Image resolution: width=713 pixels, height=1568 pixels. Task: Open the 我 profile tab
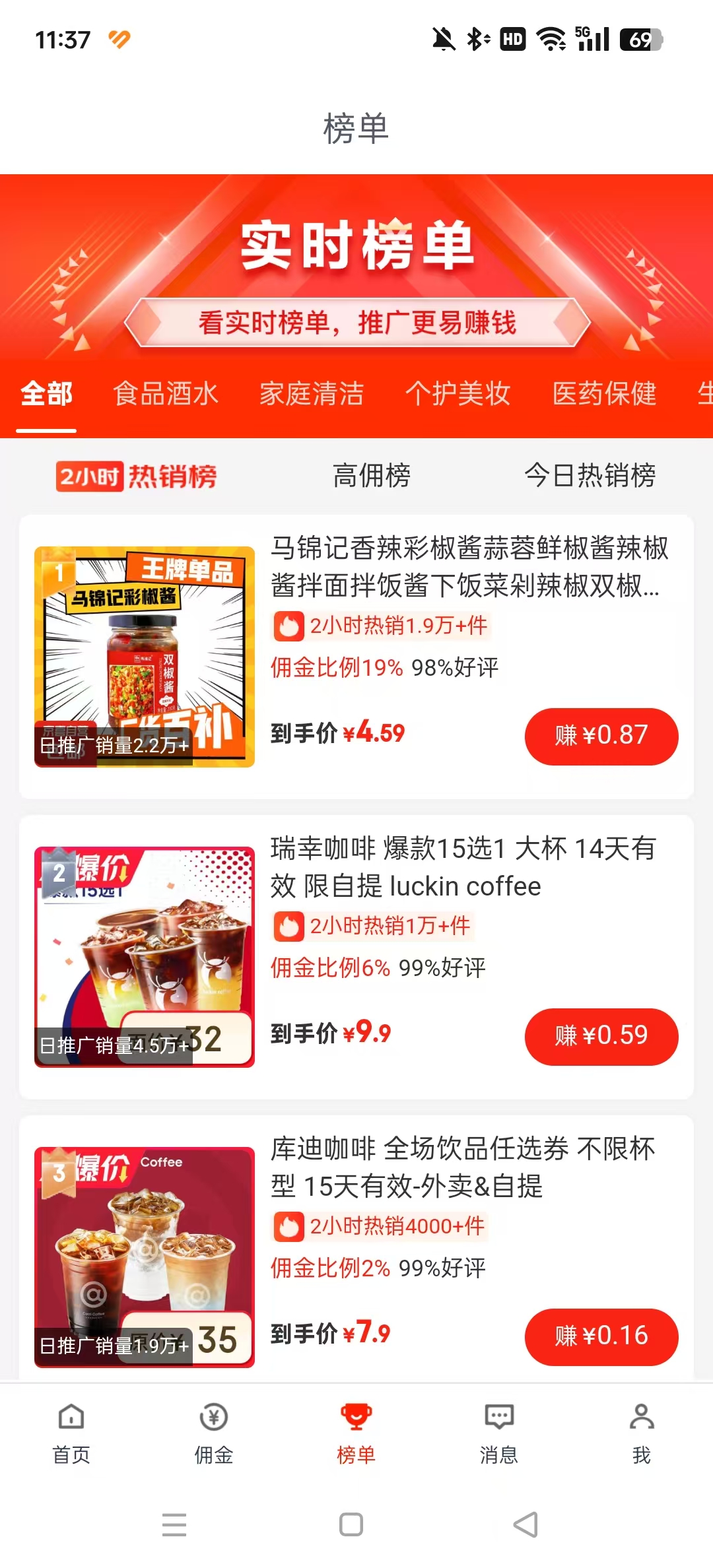coord(642,1431)
